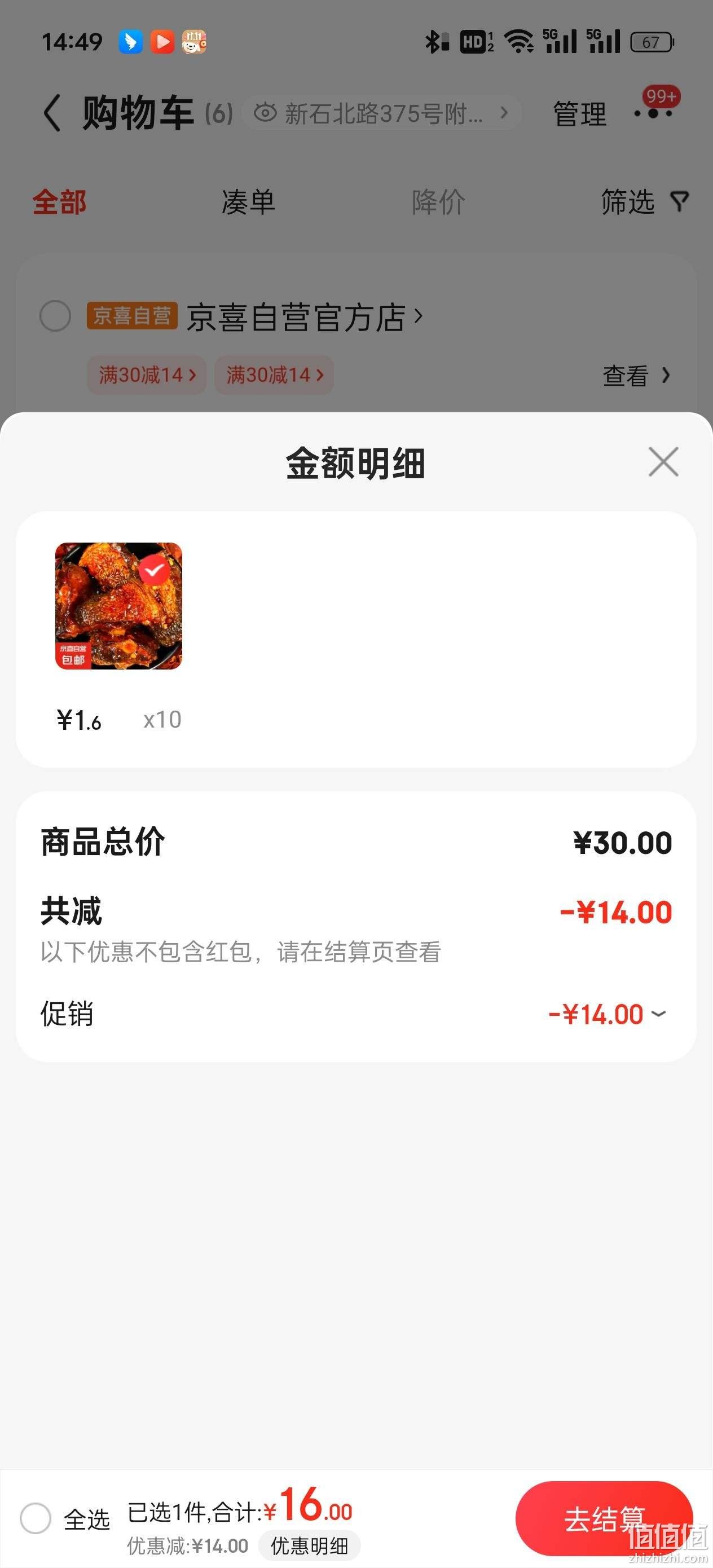The image size is (713, 1568).
Task: Open the 筛选 filter
Action: click(644, 201)
